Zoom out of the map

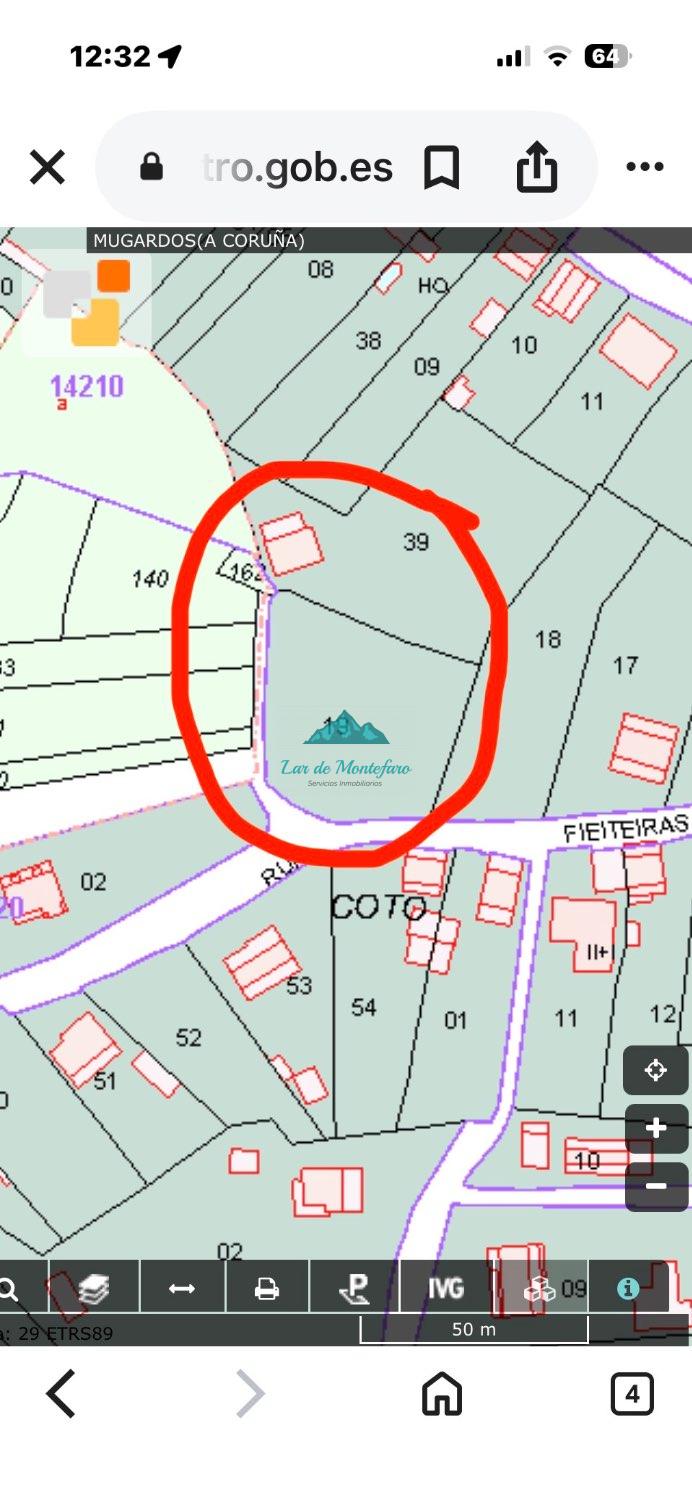(x=656, y=1187)
